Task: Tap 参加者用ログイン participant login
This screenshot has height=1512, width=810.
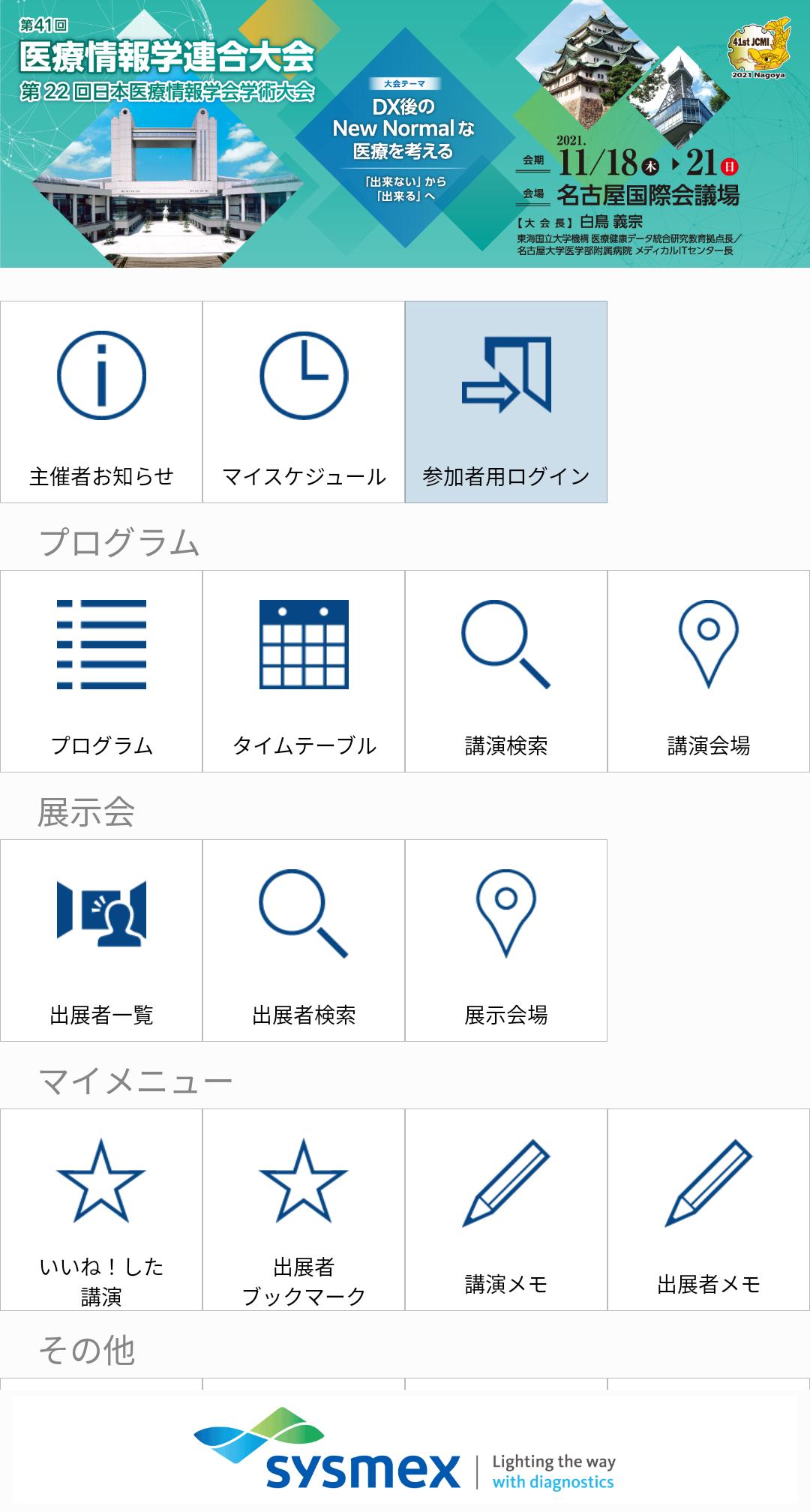Action: coord(506,402)
